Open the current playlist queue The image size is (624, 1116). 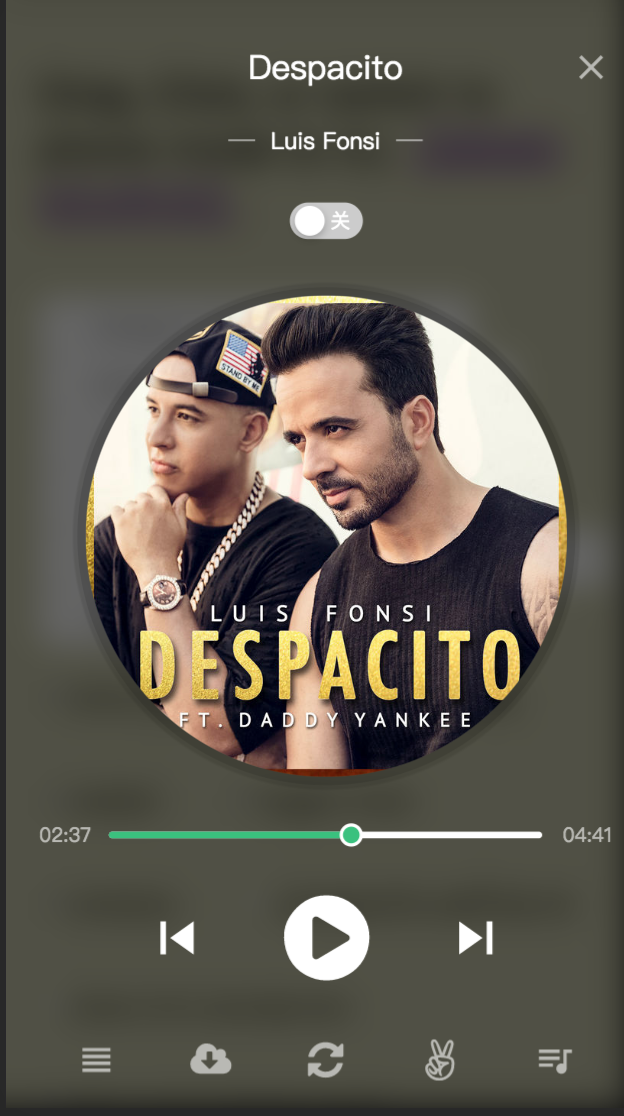[554, 1060]
